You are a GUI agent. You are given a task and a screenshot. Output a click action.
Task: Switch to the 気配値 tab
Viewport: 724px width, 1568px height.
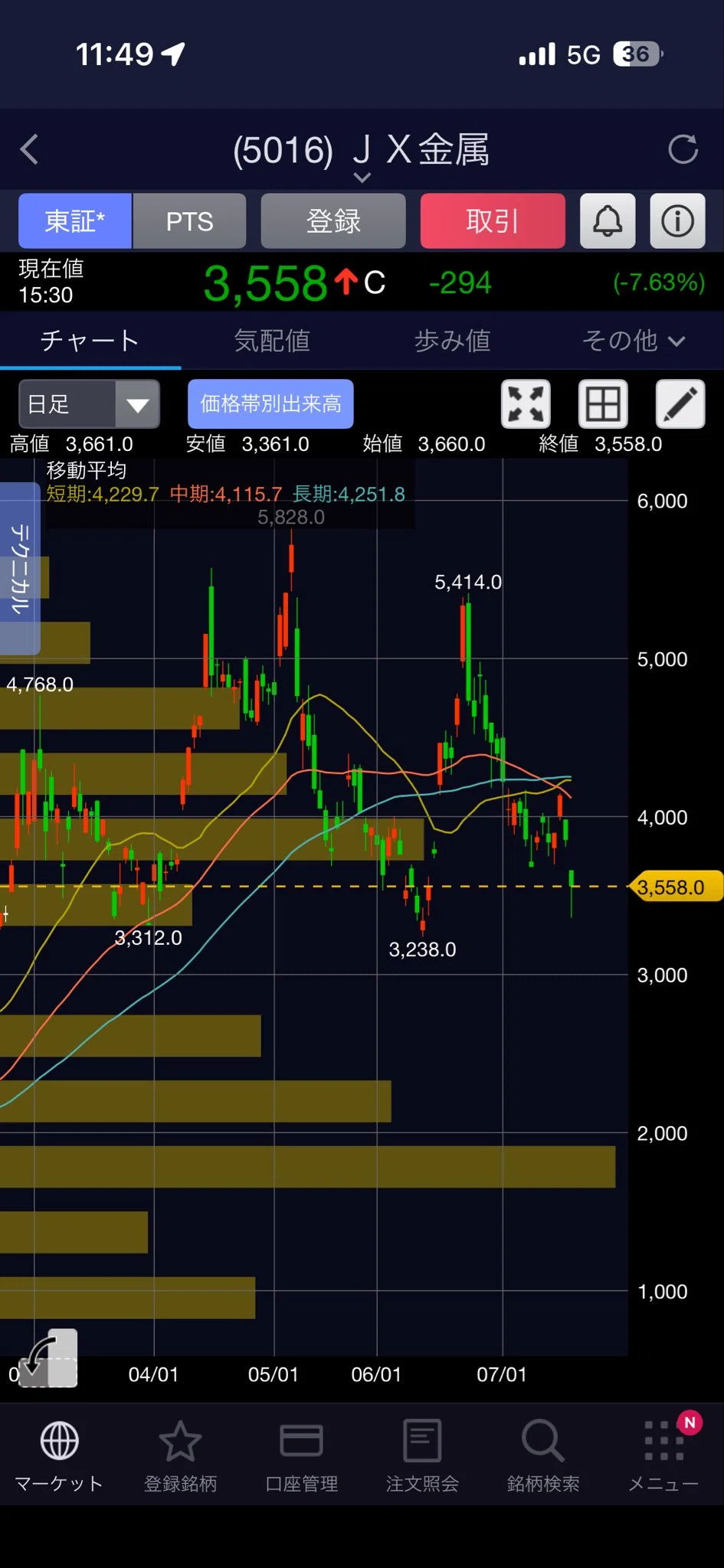(271, 340)
